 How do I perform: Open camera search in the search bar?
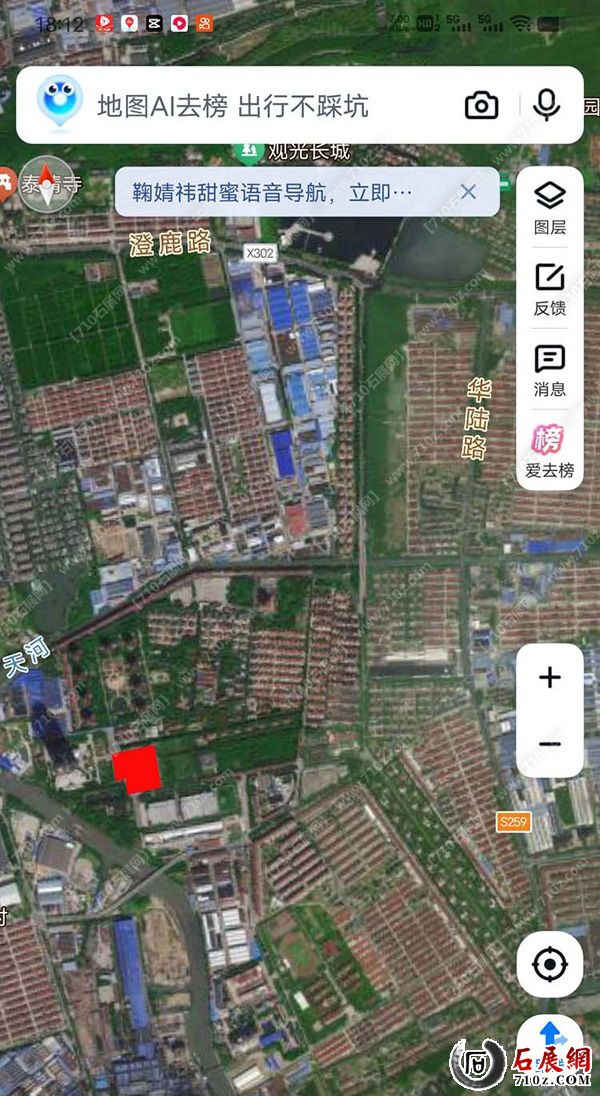point(481,105)
